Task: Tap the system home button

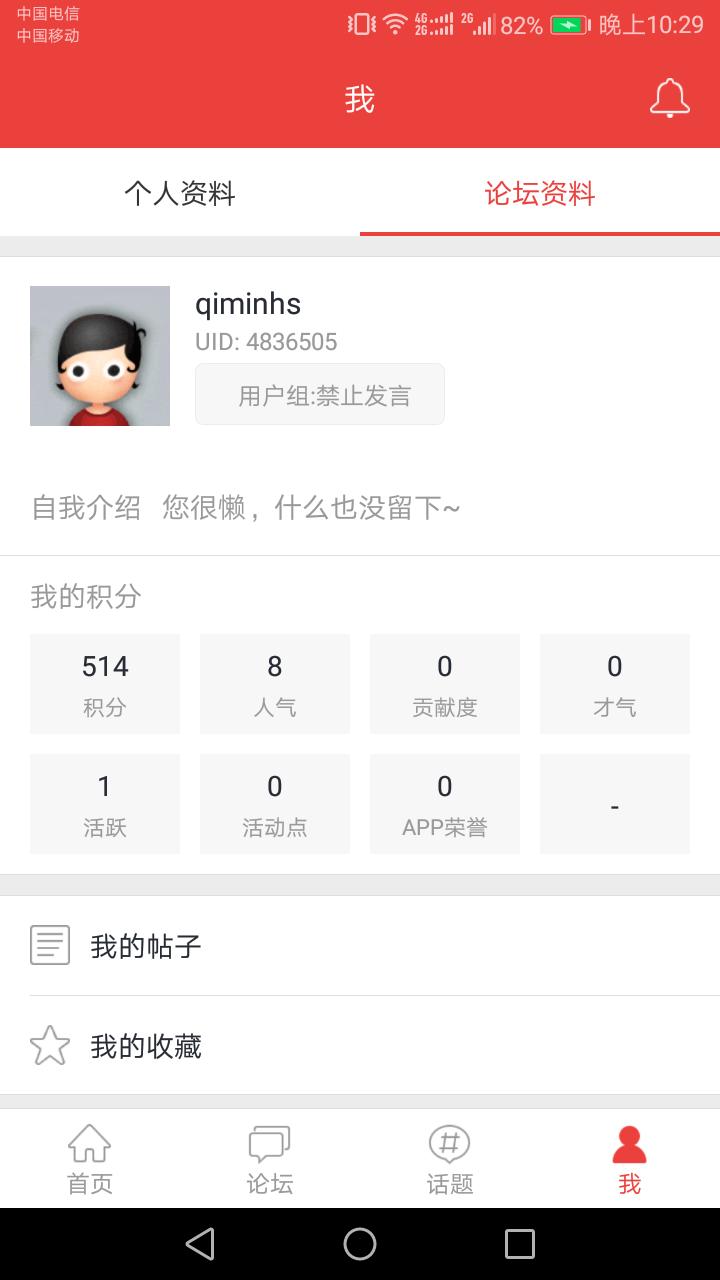Action: coord(360,1244)
